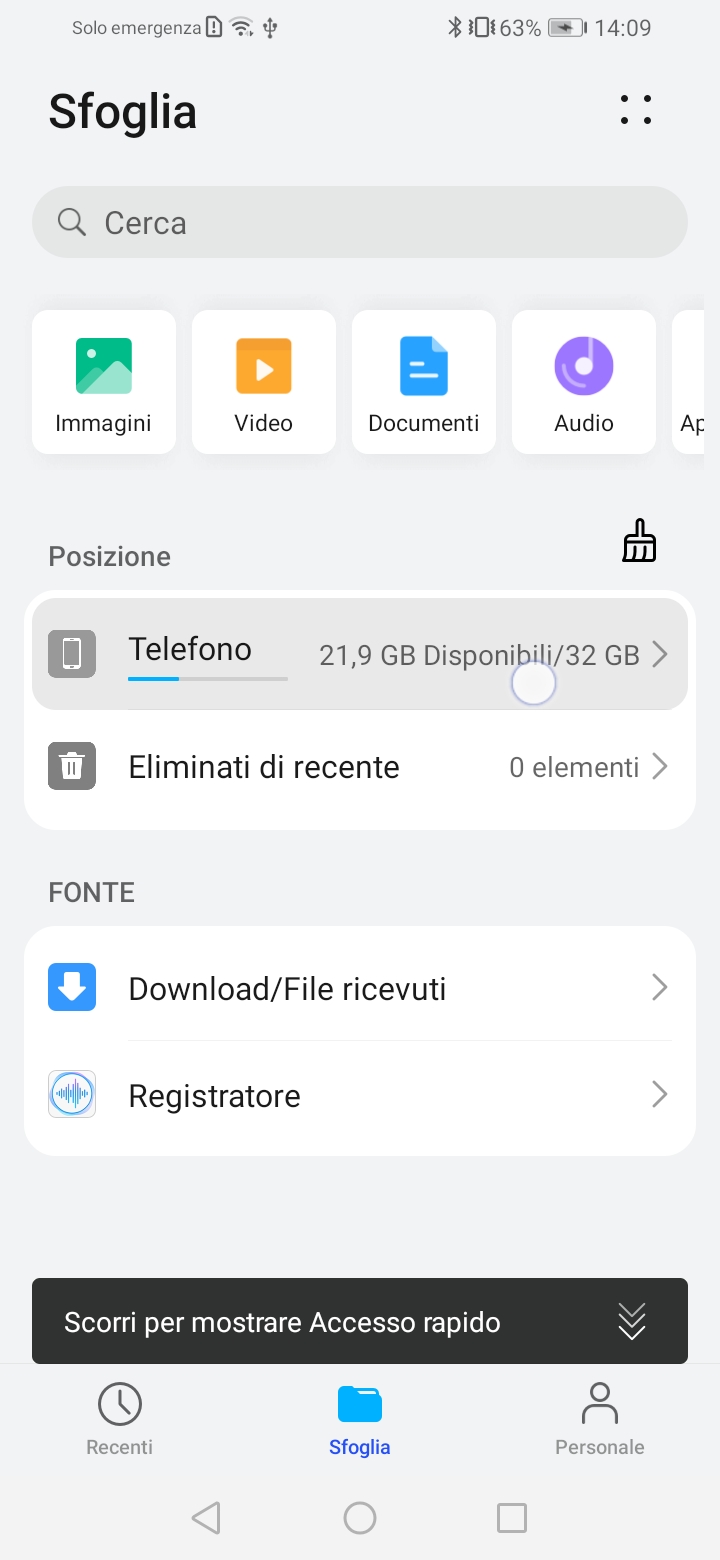Screen dimensions: 720x1560
Task: Expand Download/File ricevuti with its chevron
Action: [659, 987]
